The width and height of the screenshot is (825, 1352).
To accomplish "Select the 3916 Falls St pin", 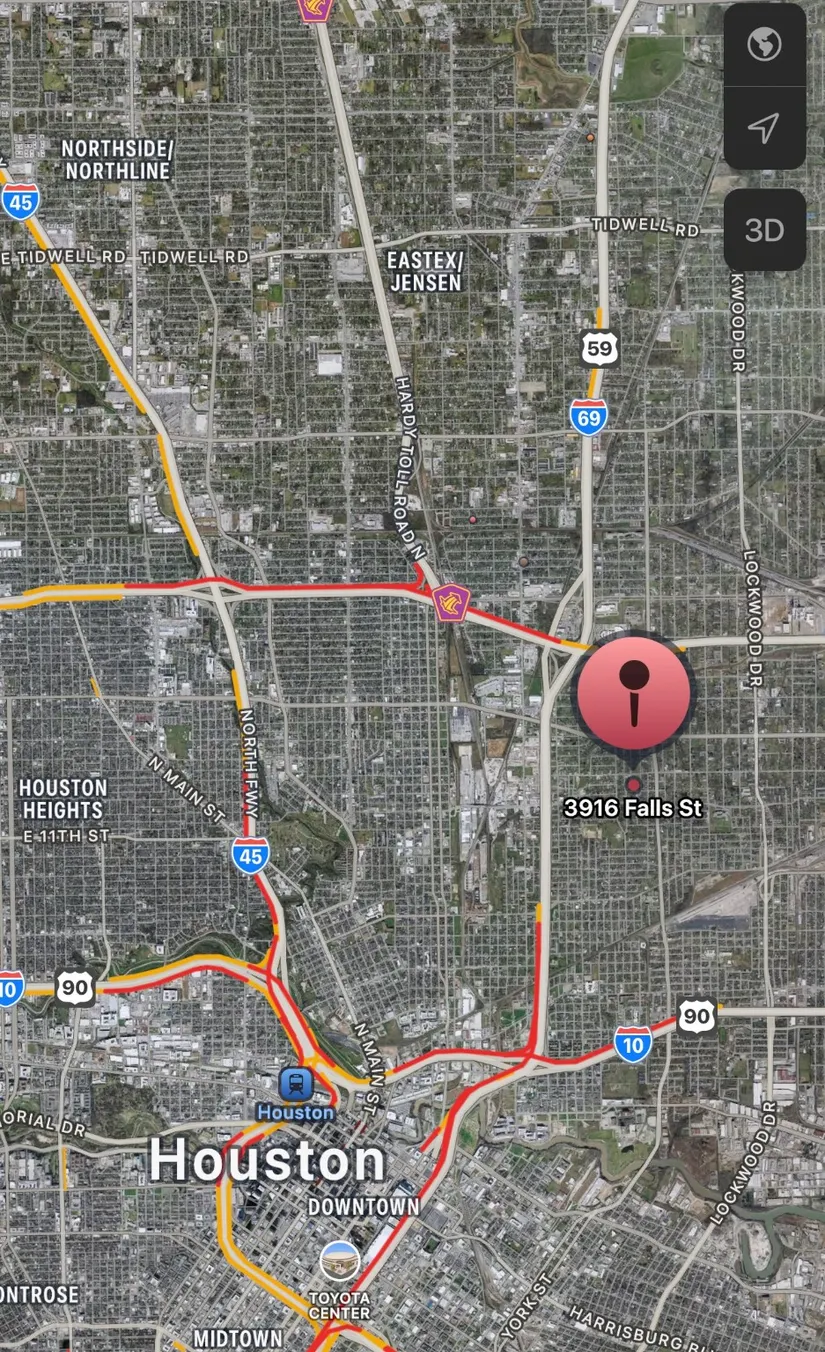I will click(634, 692).
